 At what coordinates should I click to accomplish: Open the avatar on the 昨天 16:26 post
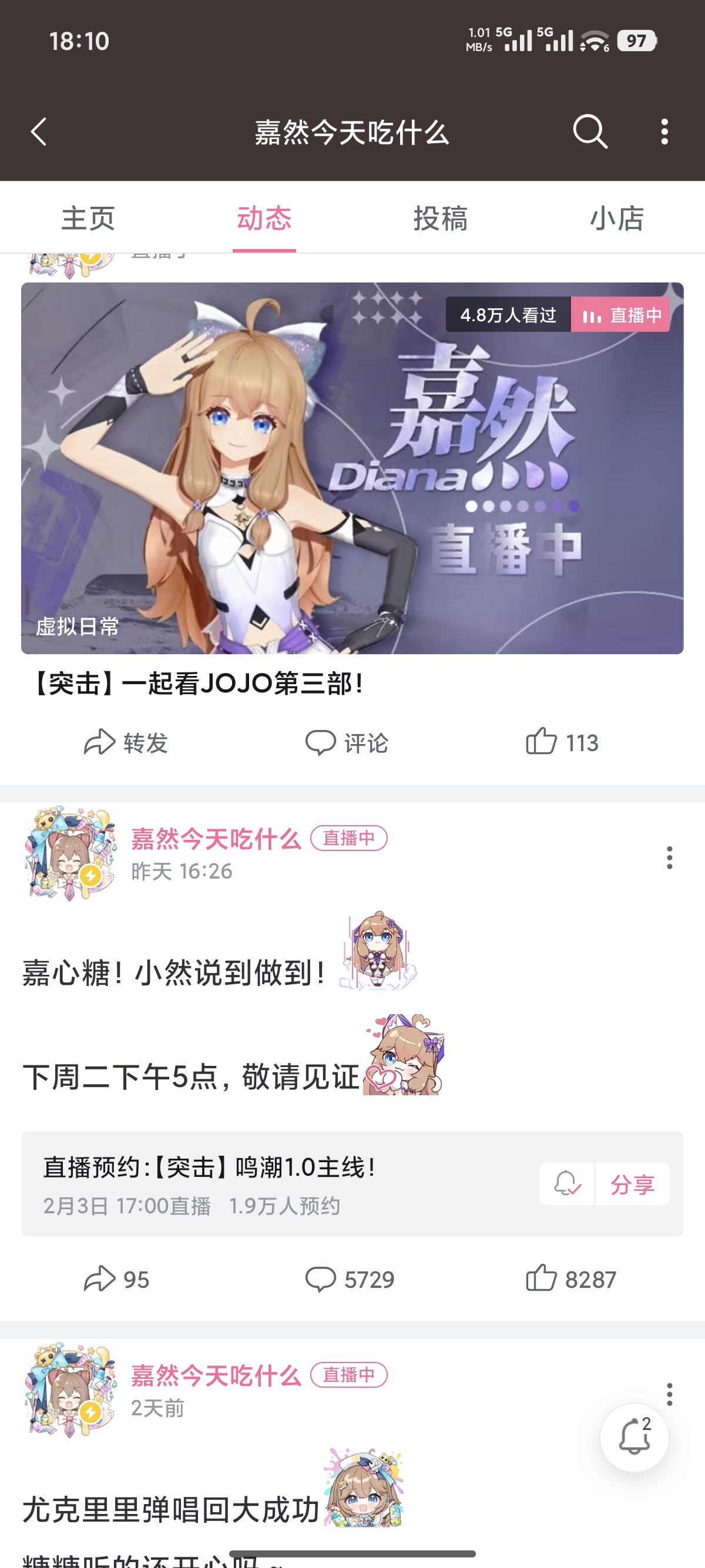[70, 853]
